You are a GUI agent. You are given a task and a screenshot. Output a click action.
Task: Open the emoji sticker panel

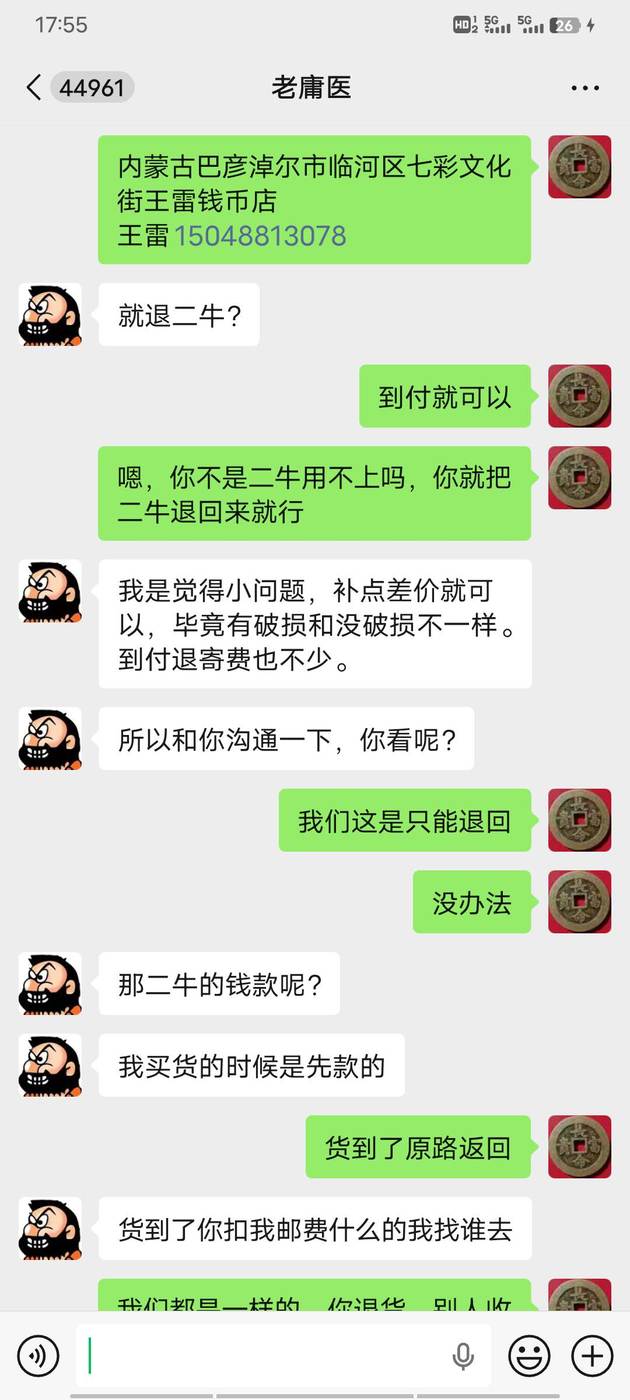click(530, 1356)
